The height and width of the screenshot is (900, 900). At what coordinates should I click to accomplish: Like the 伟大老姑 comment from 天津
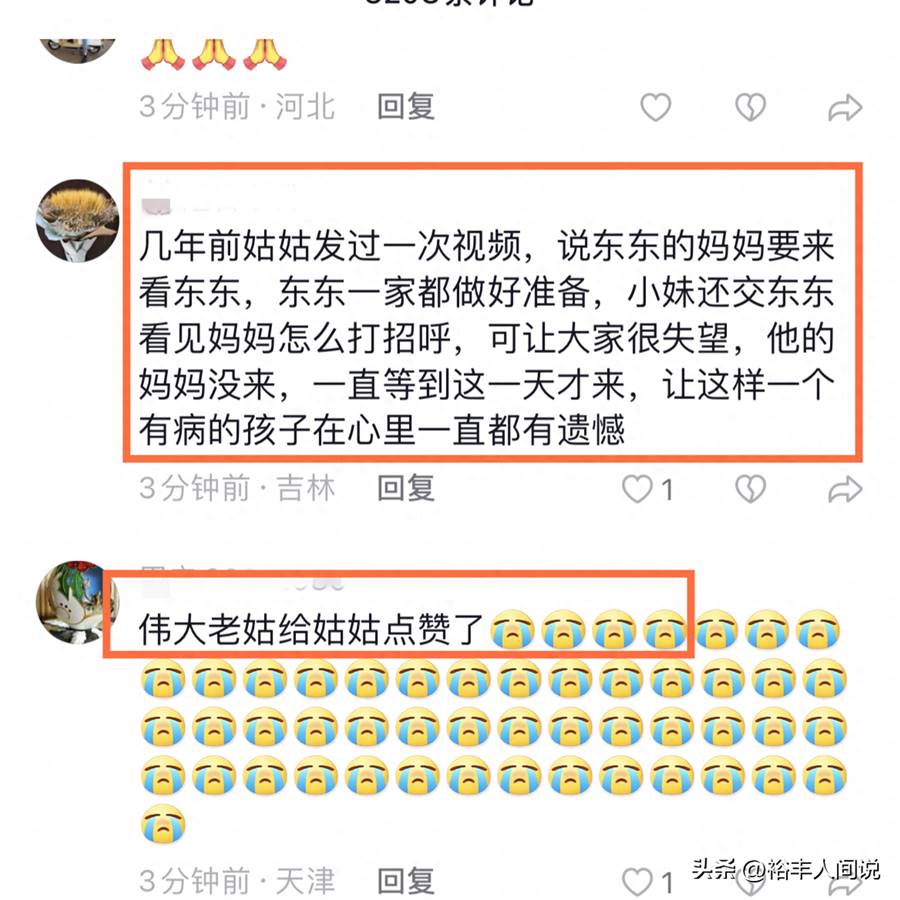638,881
